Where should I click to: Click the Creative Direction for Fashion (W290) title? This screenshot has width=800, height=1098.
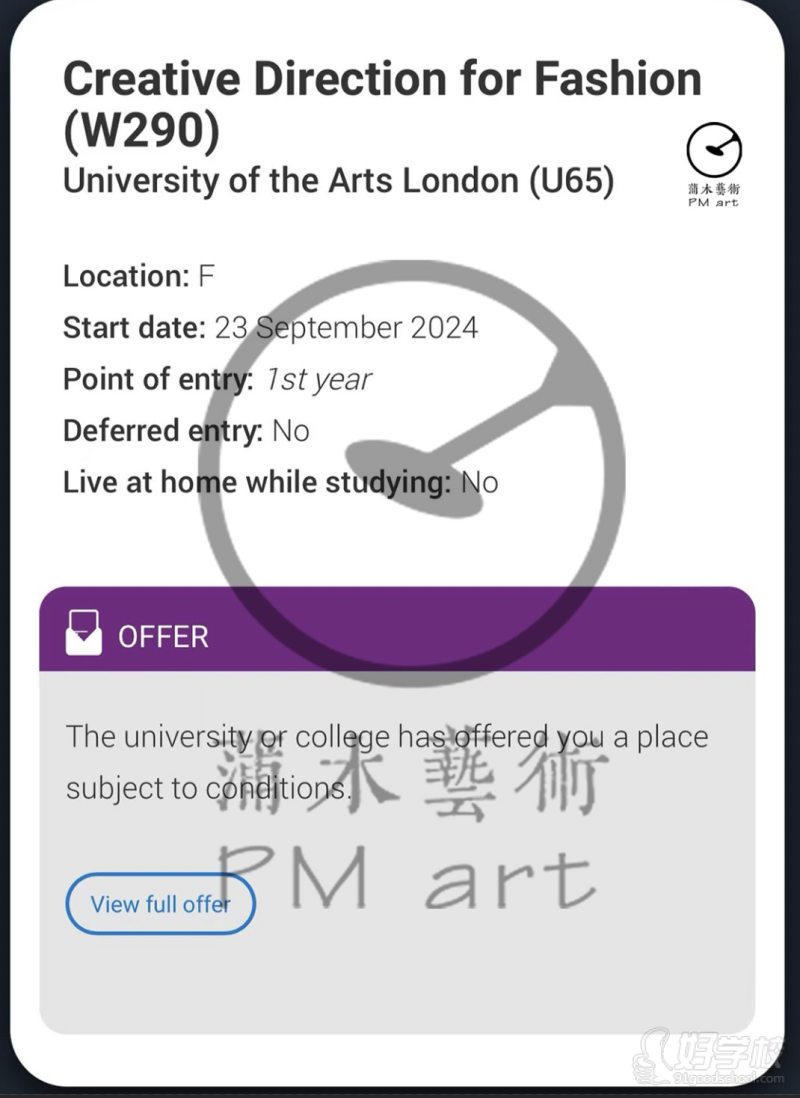381,100
